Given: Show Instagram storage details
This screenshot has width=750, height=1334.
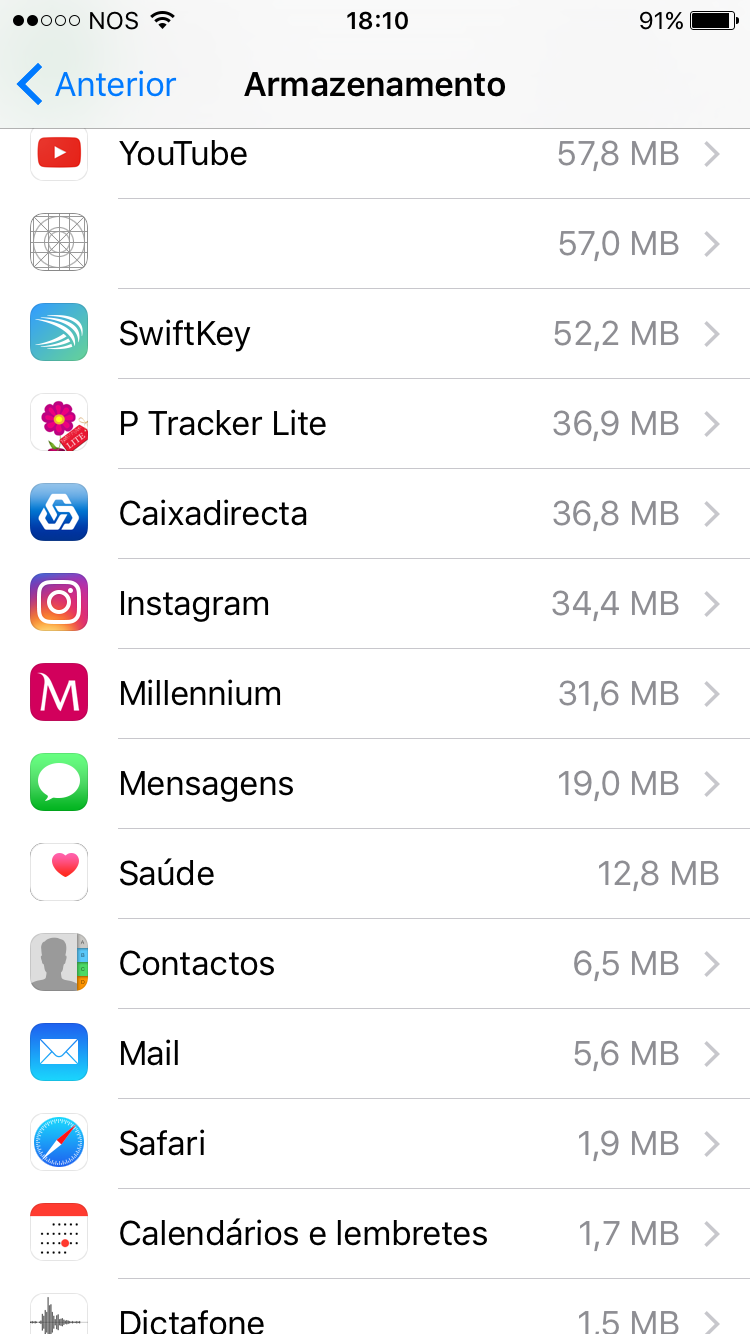Looking at the screenshot, I should (375, 603).
